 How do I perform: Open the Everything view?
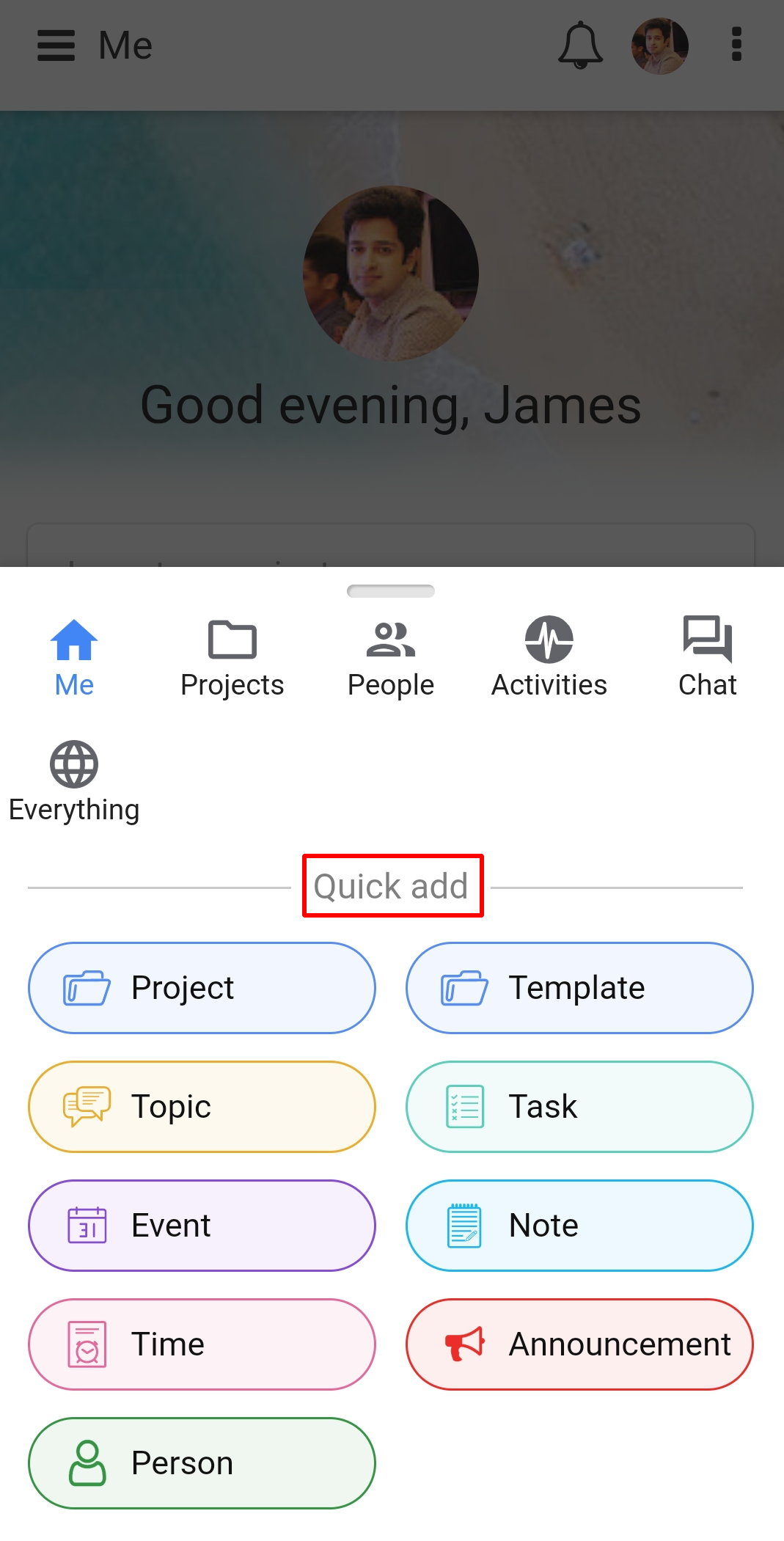coord(74,783)
